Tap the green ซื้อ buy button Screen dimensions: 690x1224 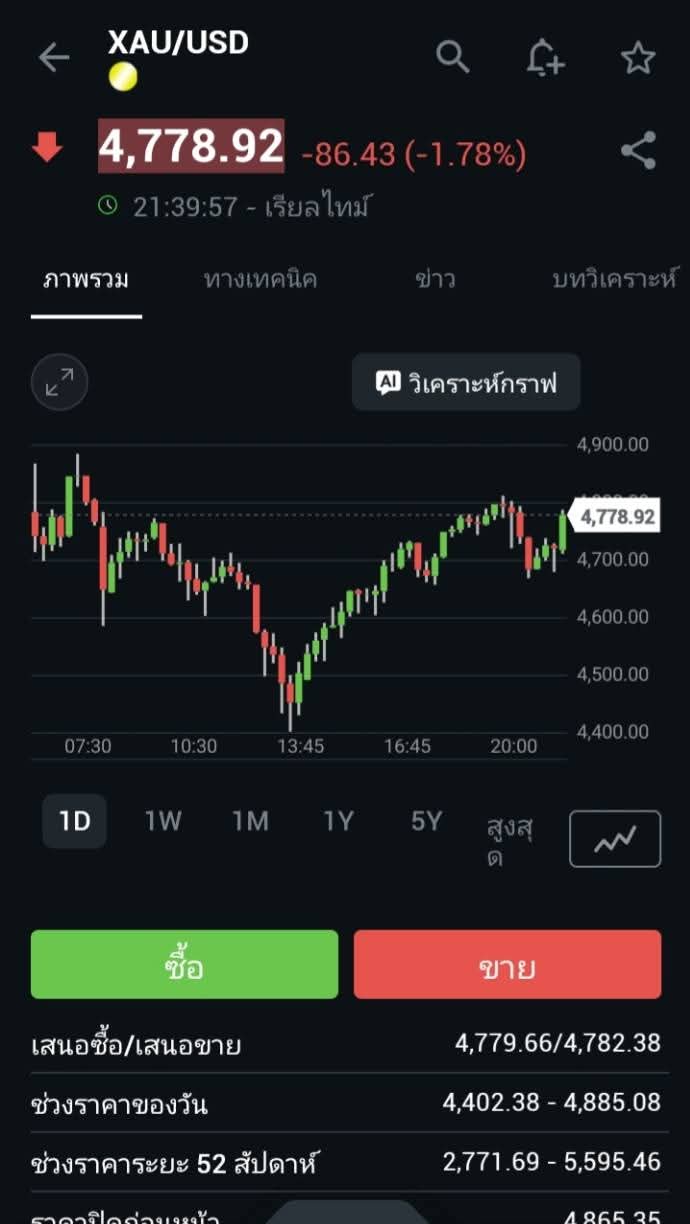pos(185,965)
